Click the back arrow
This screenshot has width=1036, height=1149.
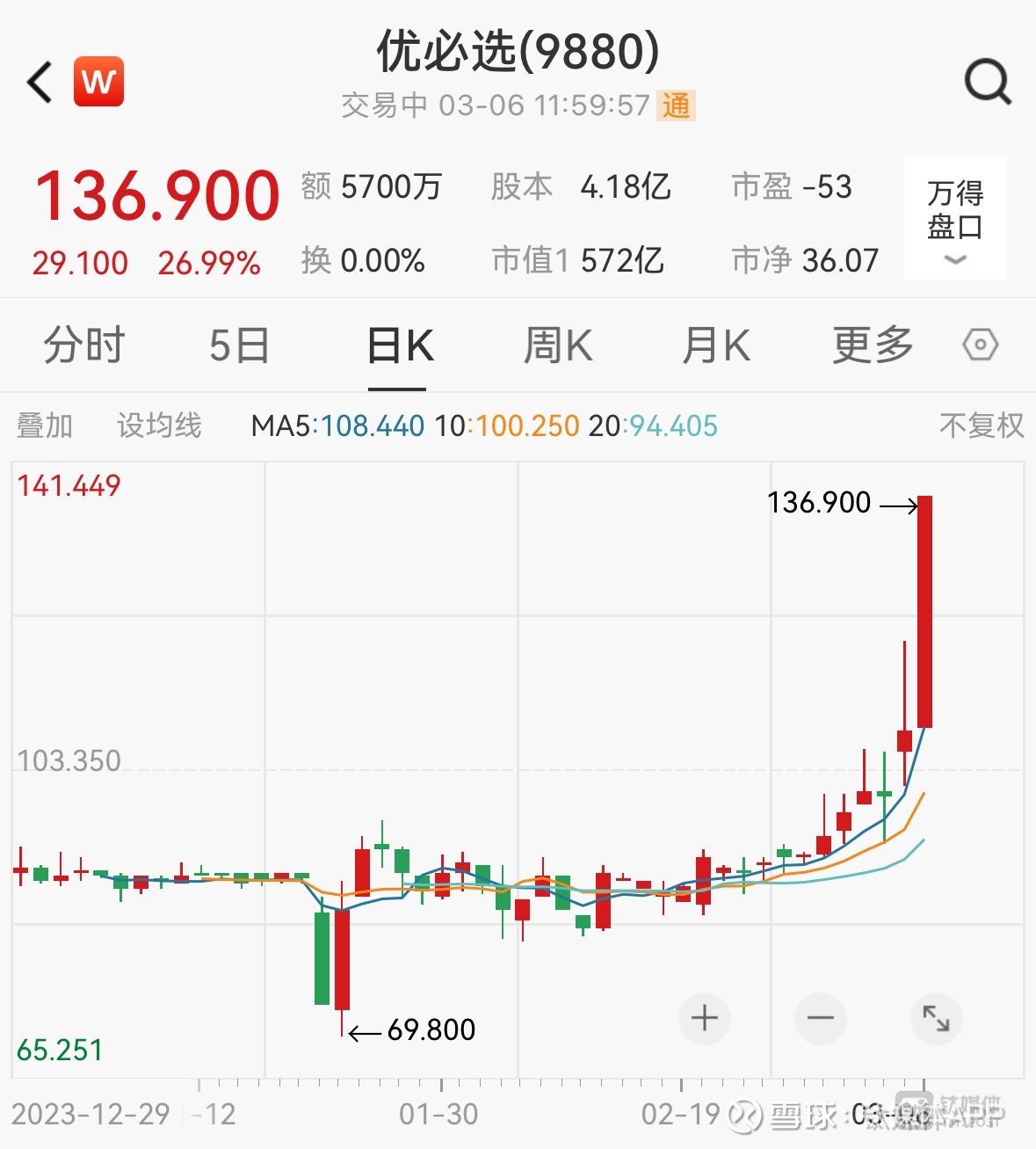[38, 82]
